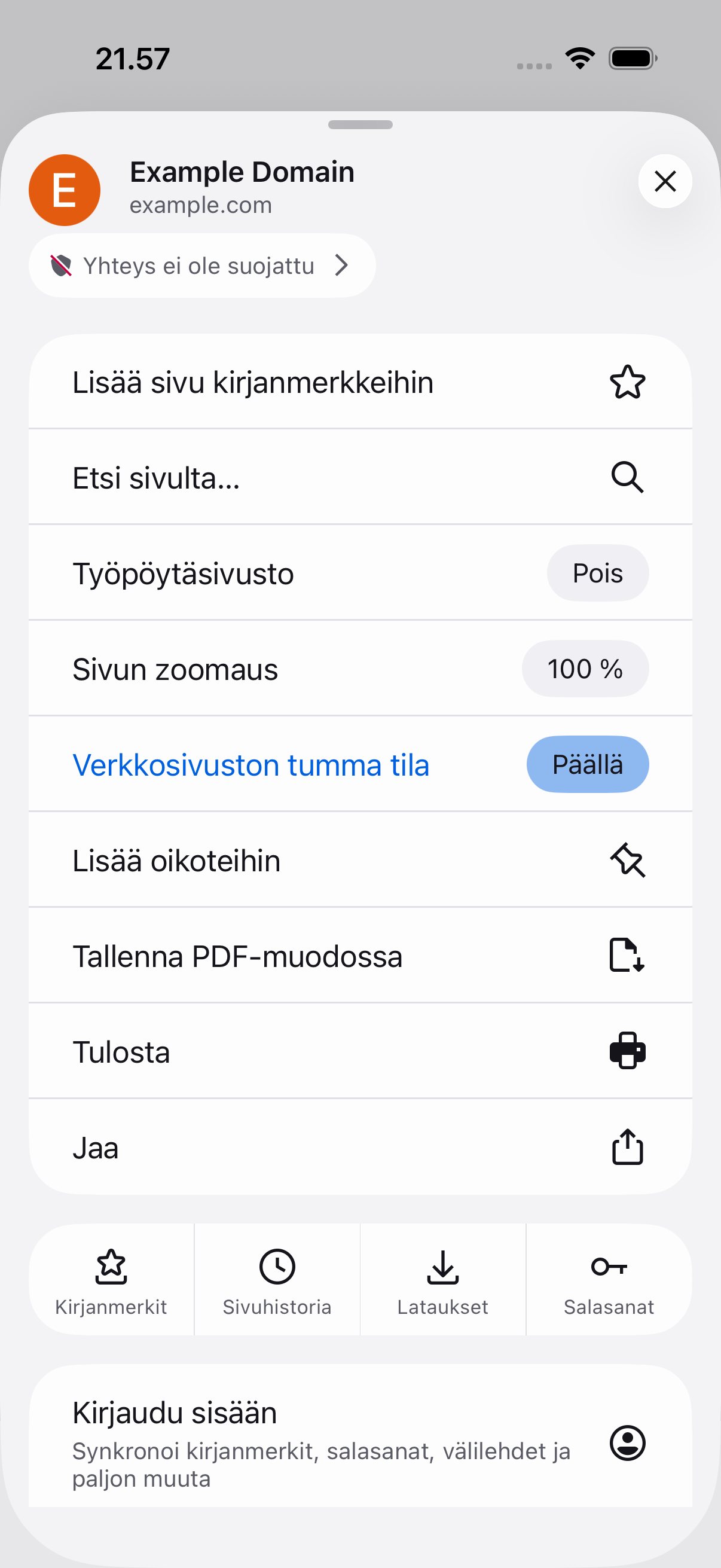The height and width of the screenshot is (1568, 721).
Task: Open 'Etsi sivulta…' search
Action: pyautogui.click(x=360, y=477)
